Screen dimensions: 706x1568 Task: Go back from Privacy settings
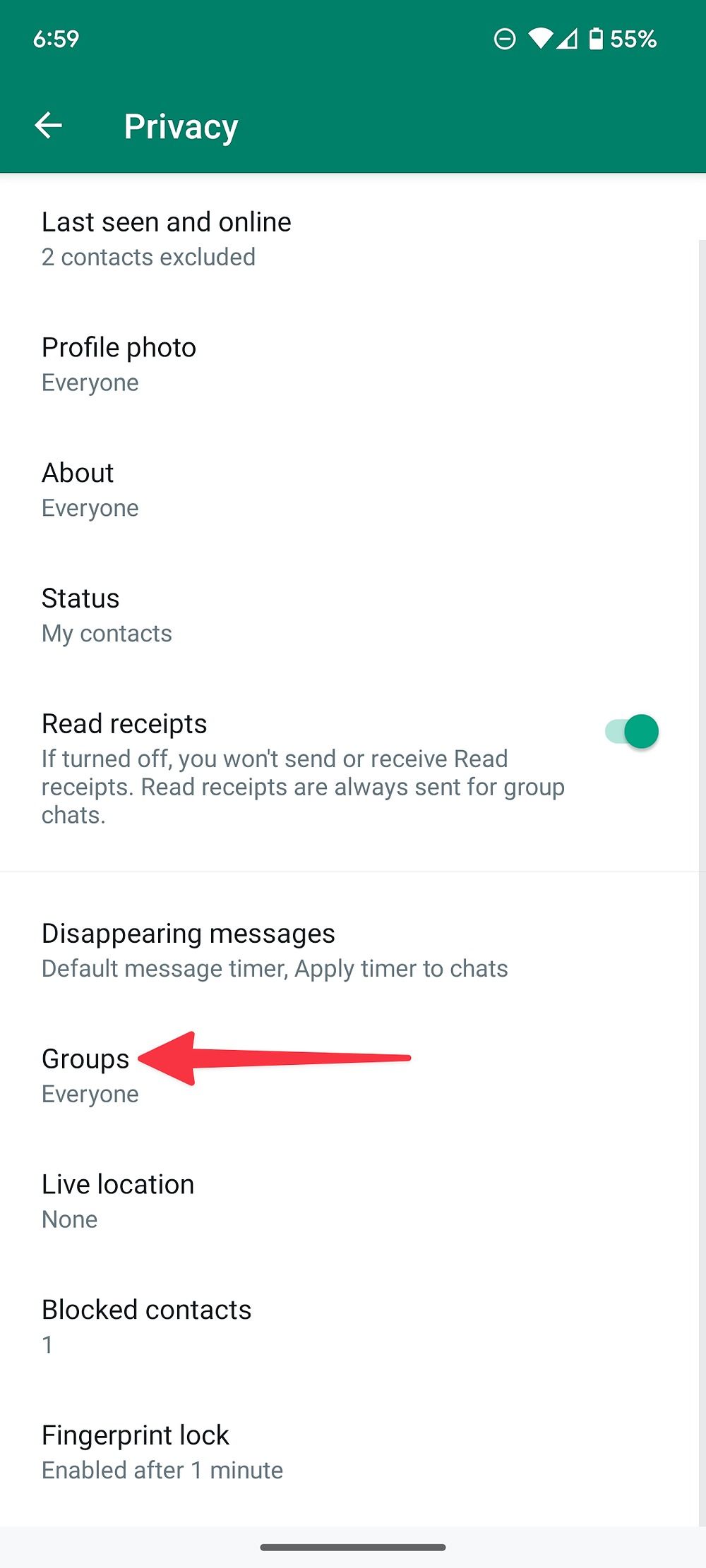[49, 126]
